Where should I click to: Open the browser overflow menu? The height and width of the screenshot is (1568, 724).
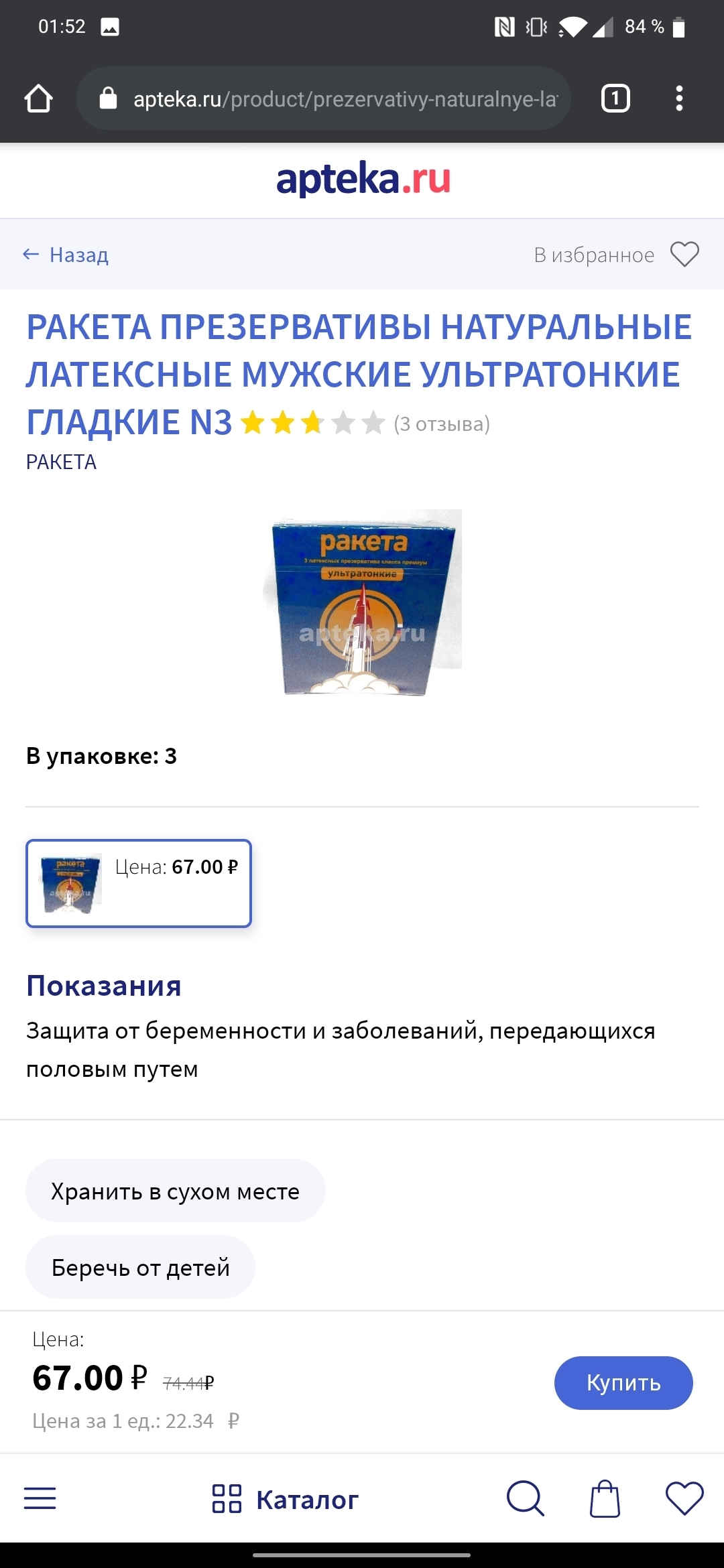point(679,99)
